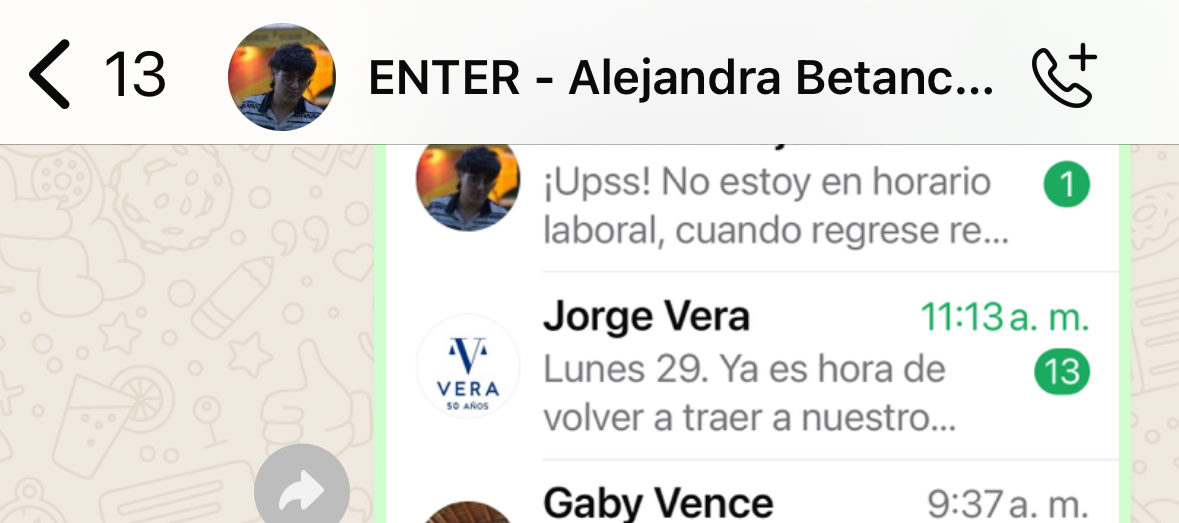Open ENTER - Alejandra Betanc... contact info
The width and height of the screenshot is (1179, 523).
click(x=680, y=77)
